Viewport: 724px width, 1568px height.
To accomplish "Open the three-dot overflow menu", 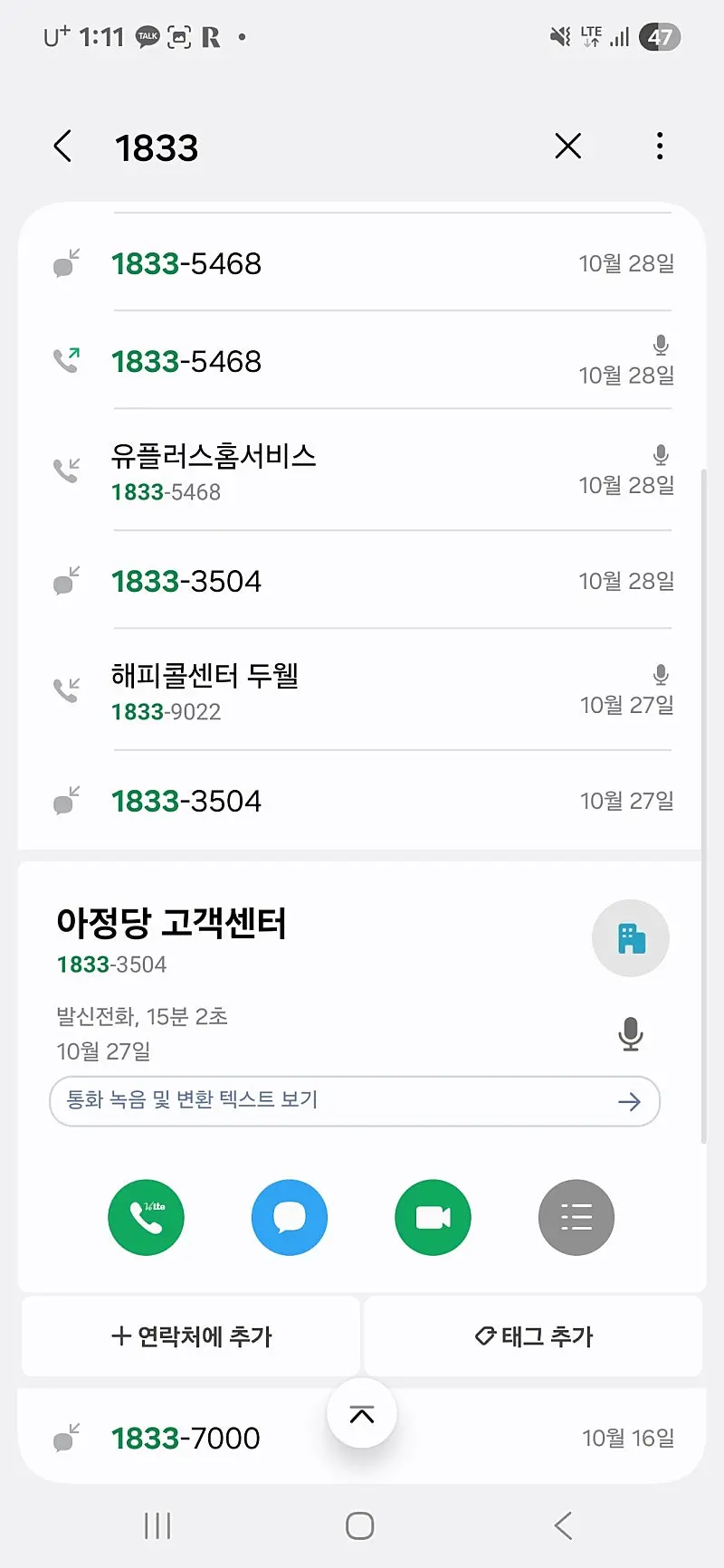I will tap(660, 146).
